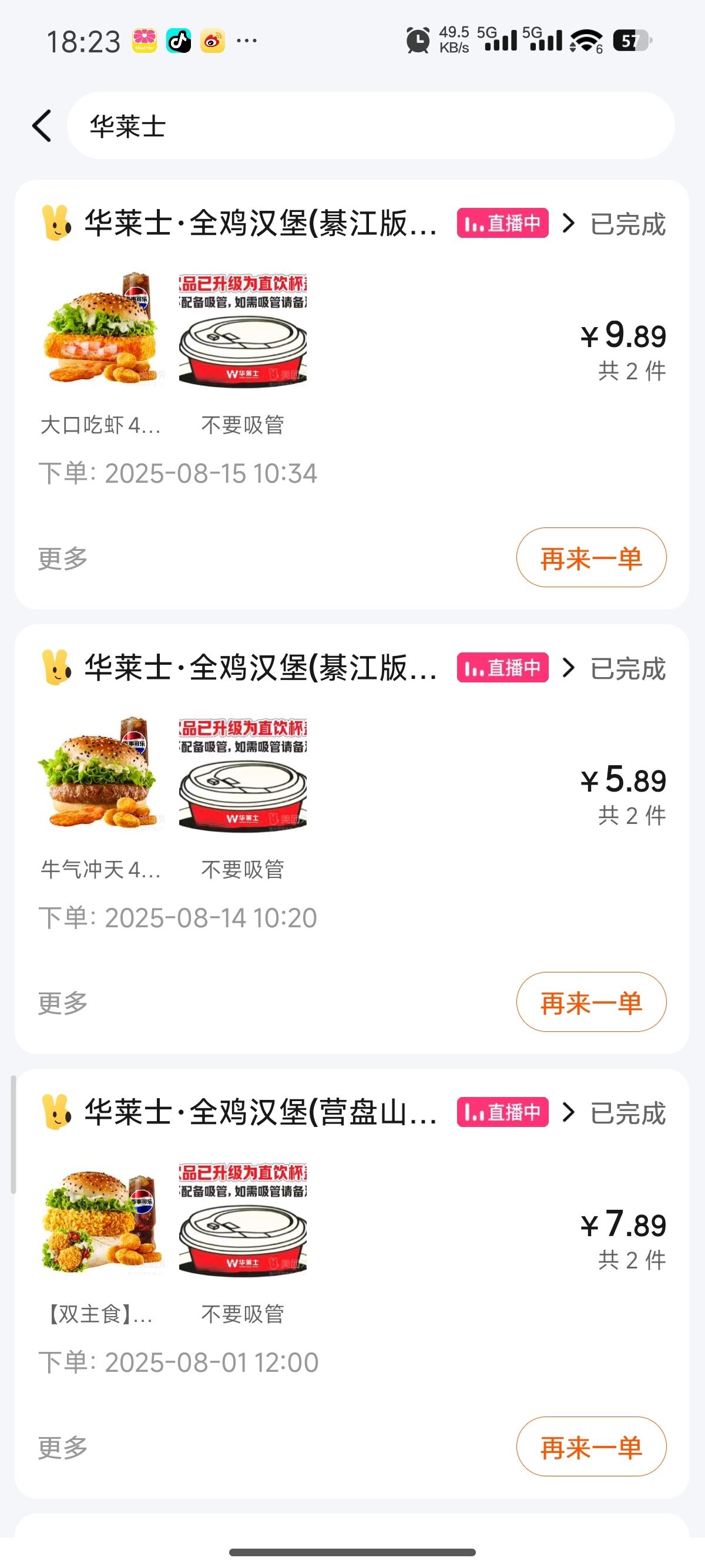This screenshot has height=1568, width=705.
Task: Open the 营盘山 store page
Action: click(261, 1112)
